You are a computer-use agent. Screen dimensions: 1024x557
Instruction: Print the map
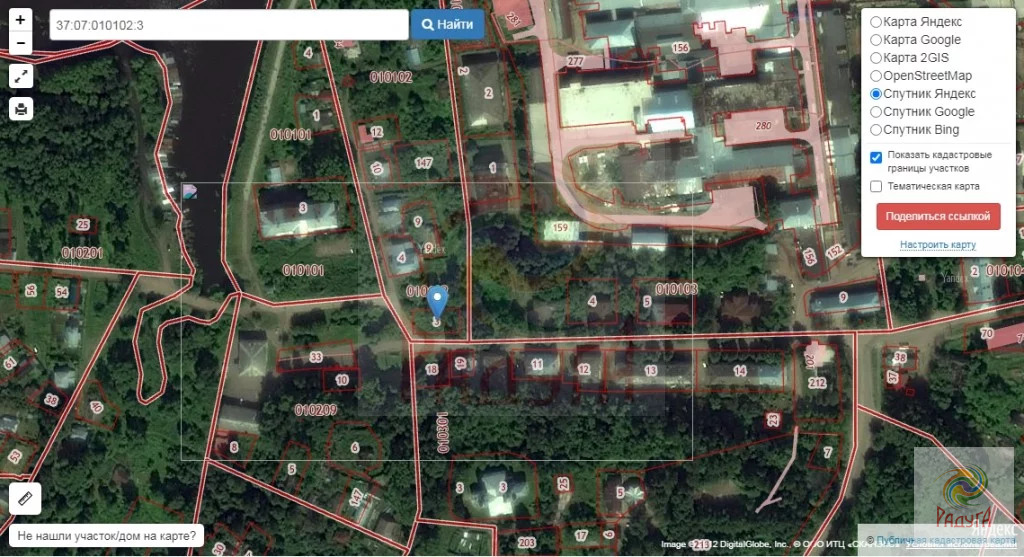21,109
